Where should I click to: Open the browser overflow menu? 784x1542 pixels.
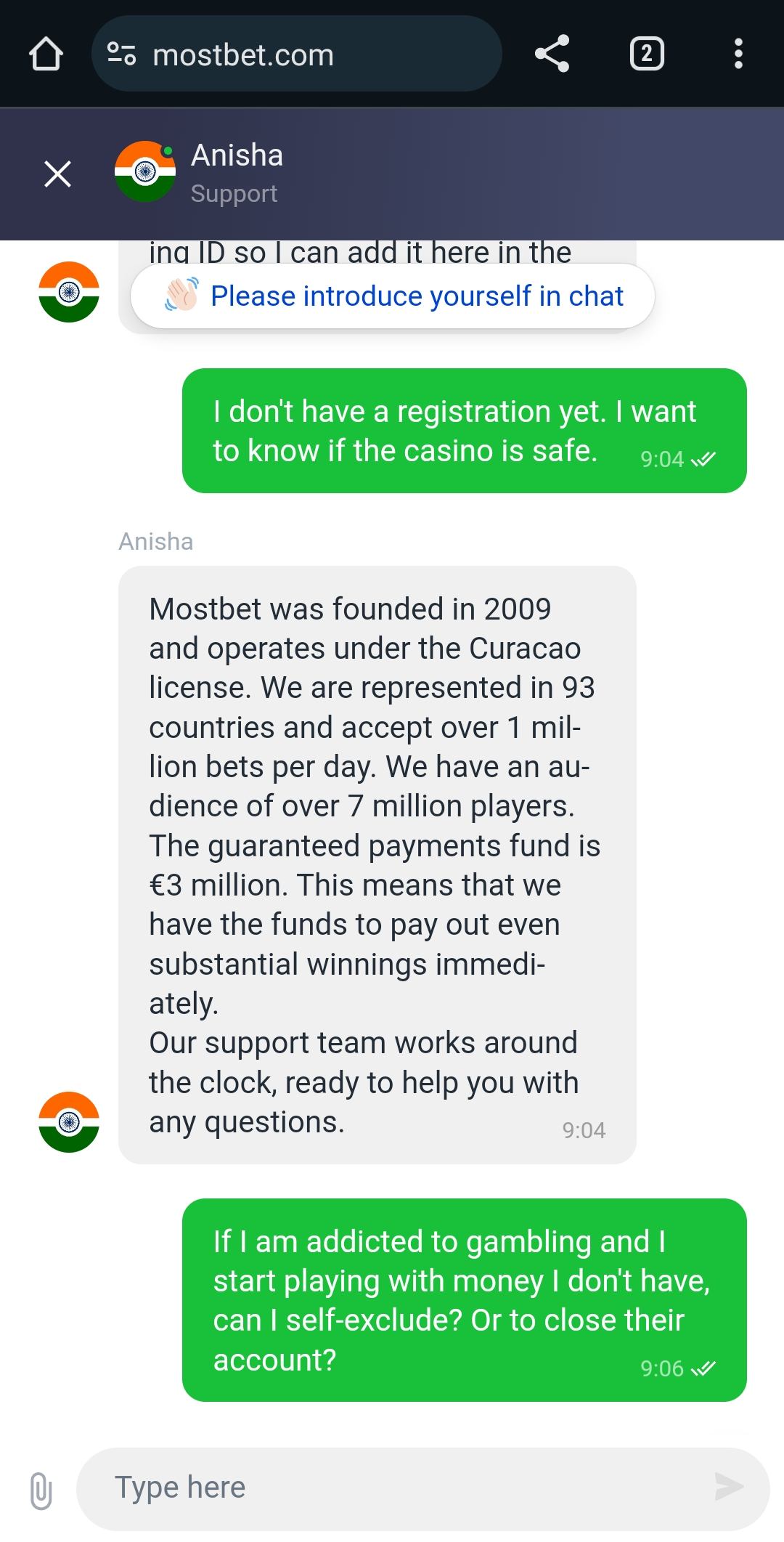pyautogui.click(x=738, y=54)
